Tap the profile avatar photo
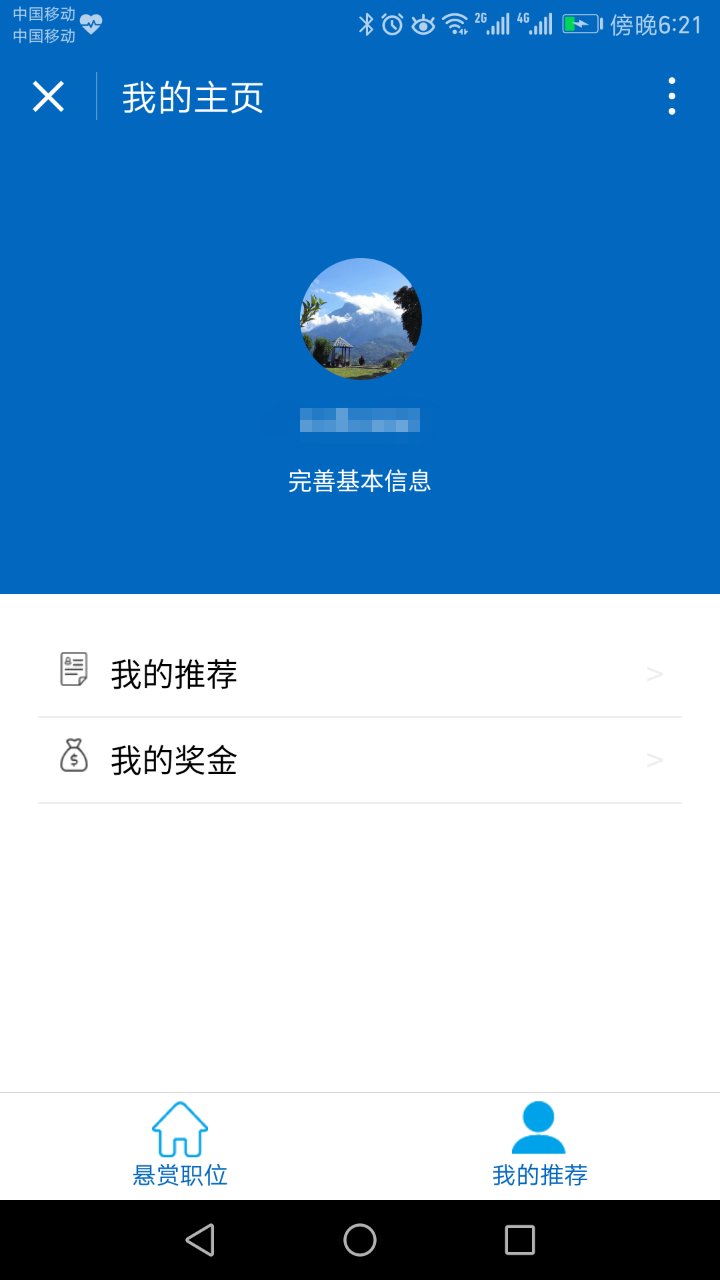 click(361, 318)
